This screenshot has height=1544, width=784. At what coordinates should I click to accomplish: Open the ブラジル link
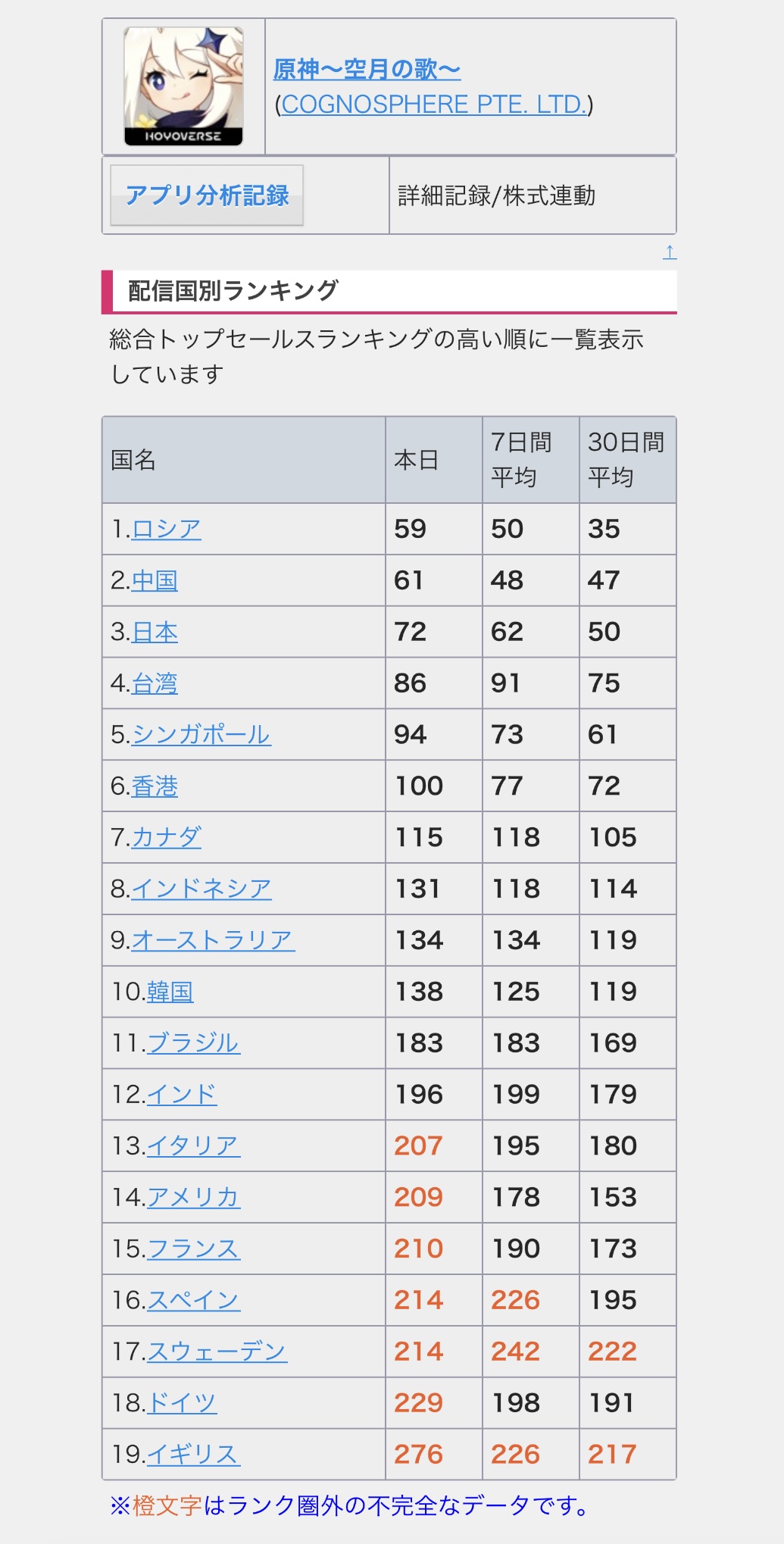click(x=193, y=1043)
